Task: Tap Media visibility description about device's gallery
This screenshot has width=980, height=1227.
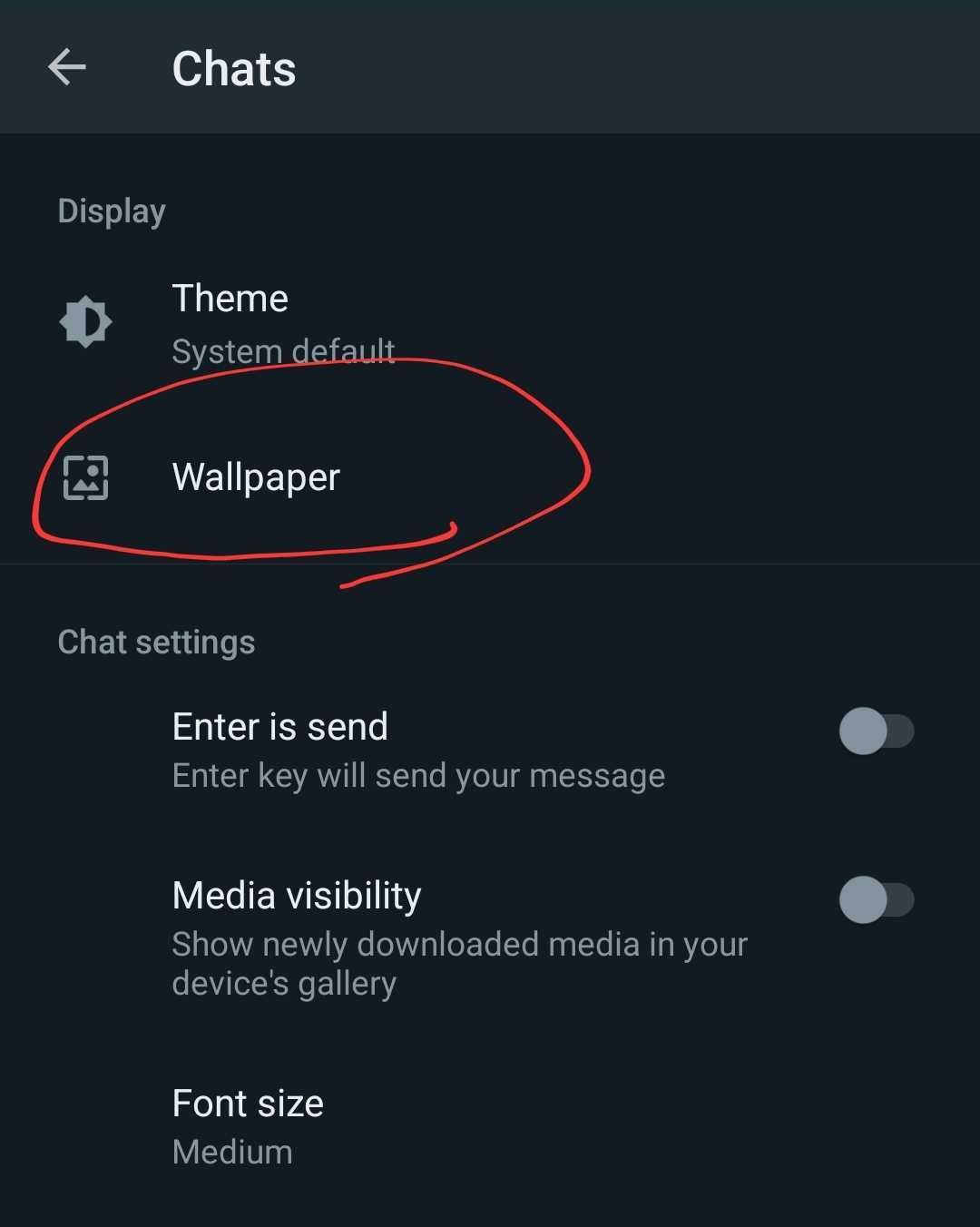Action: coord(460,963)
